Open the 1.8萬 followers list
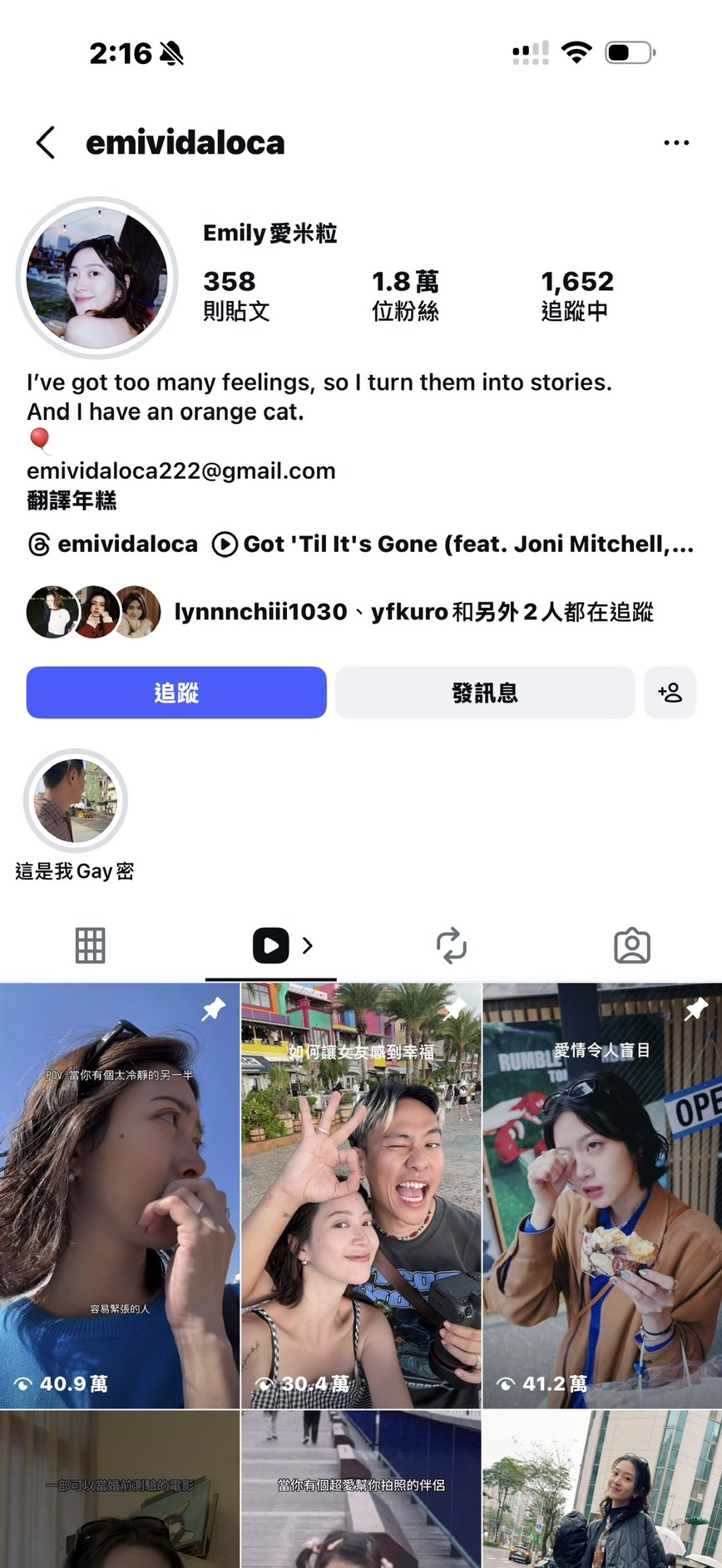 coord(405,294)
